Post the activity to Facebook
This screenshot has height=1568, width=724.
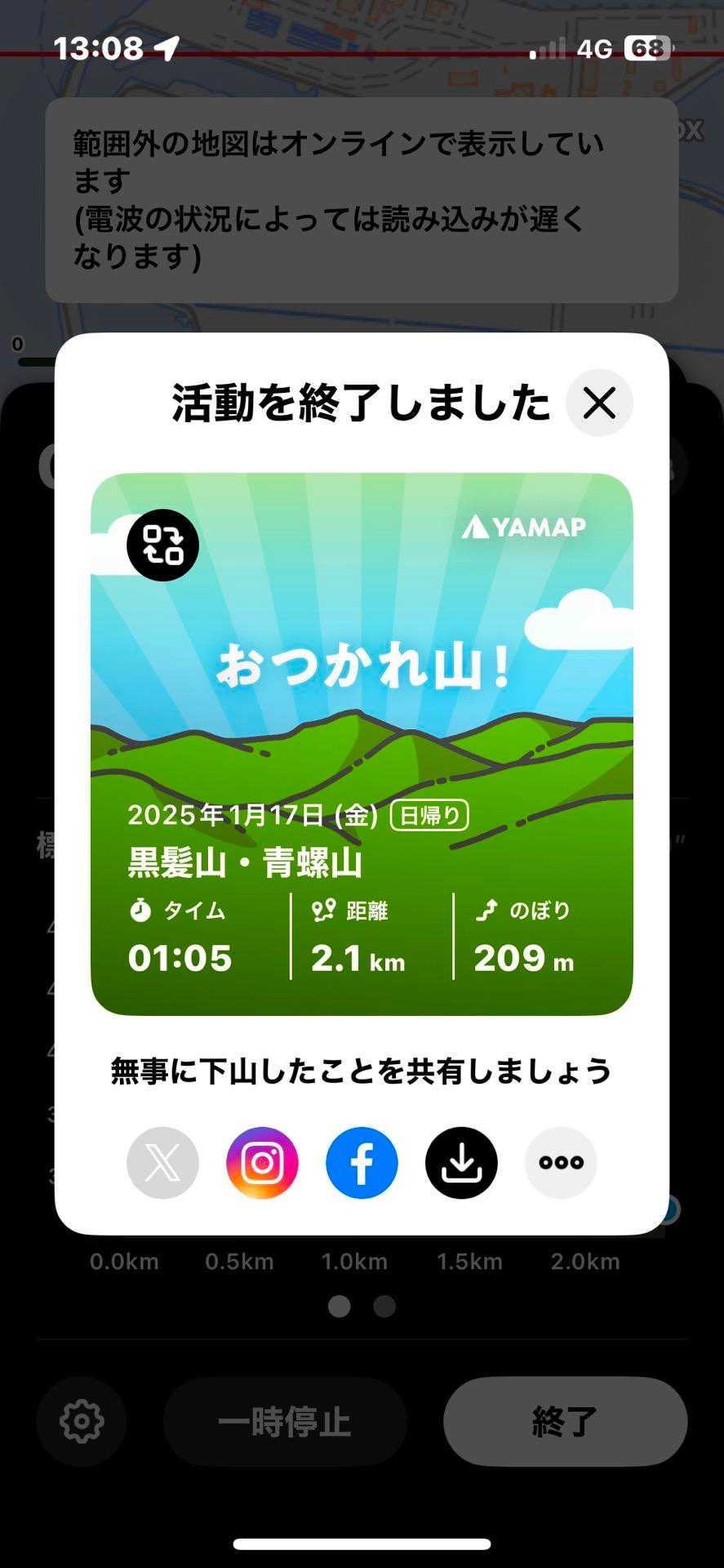pos(362,1162)
